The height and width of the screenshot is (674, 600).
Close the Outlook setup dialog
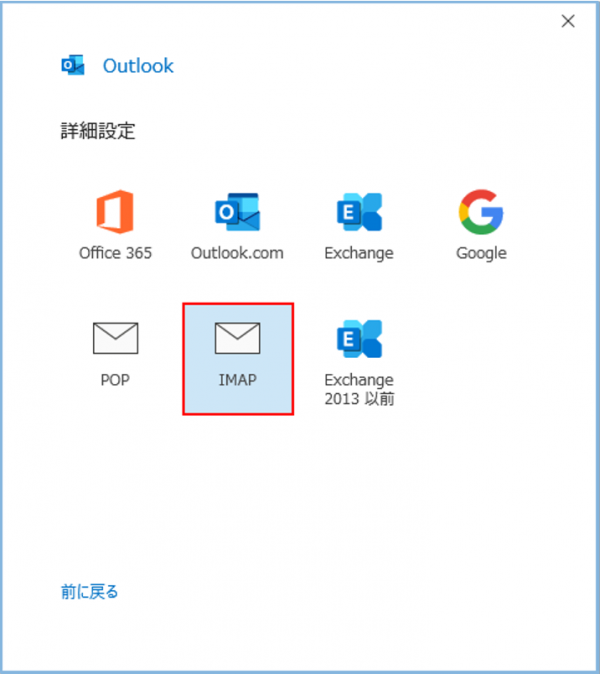coord(568,21)
